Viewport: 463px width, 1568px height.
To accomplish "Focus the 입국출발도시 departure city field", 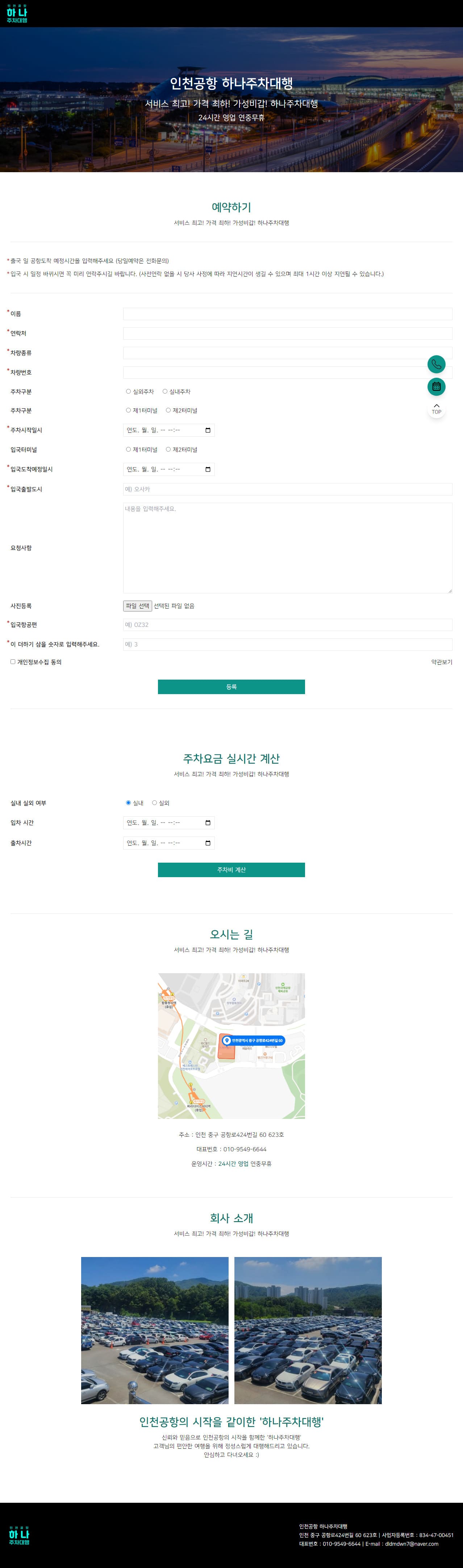I will click(287, 489).
